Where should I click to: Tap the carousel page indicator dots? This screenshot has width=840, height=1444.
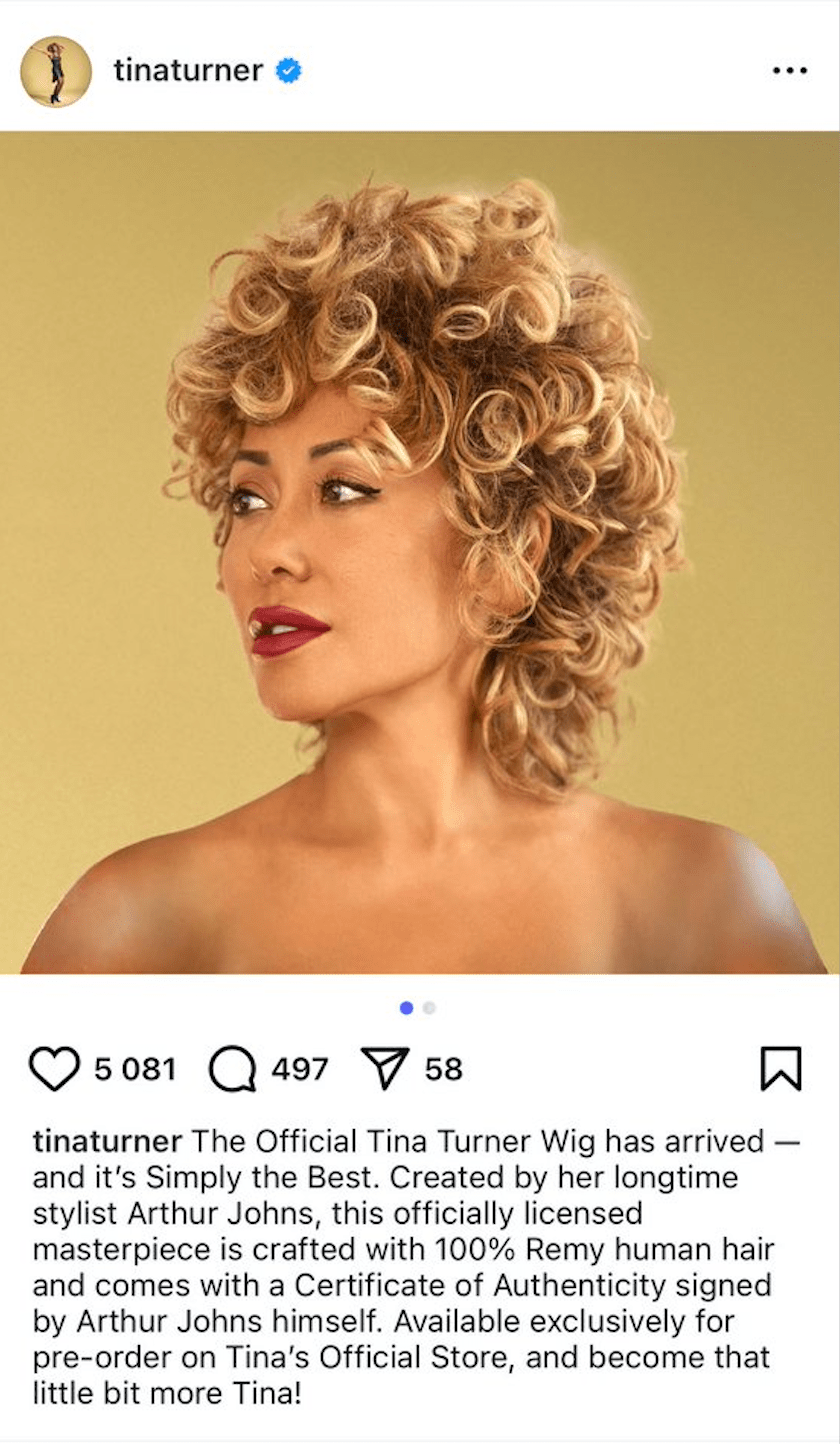(417, 1008)
